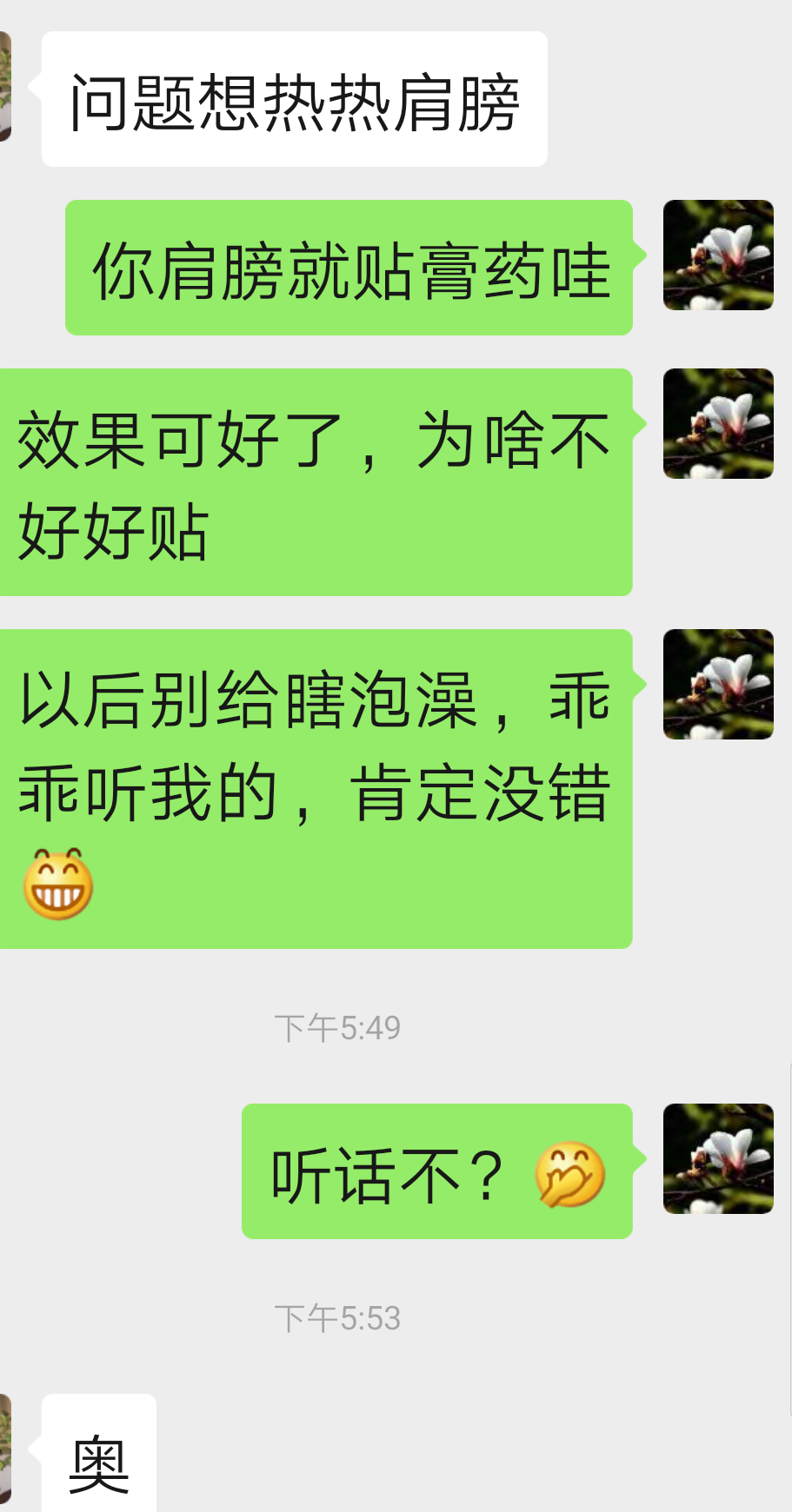Tap the avatar next to '听话不？' message
Viewport: 792px width, 1512px height.
point(718,1158)
